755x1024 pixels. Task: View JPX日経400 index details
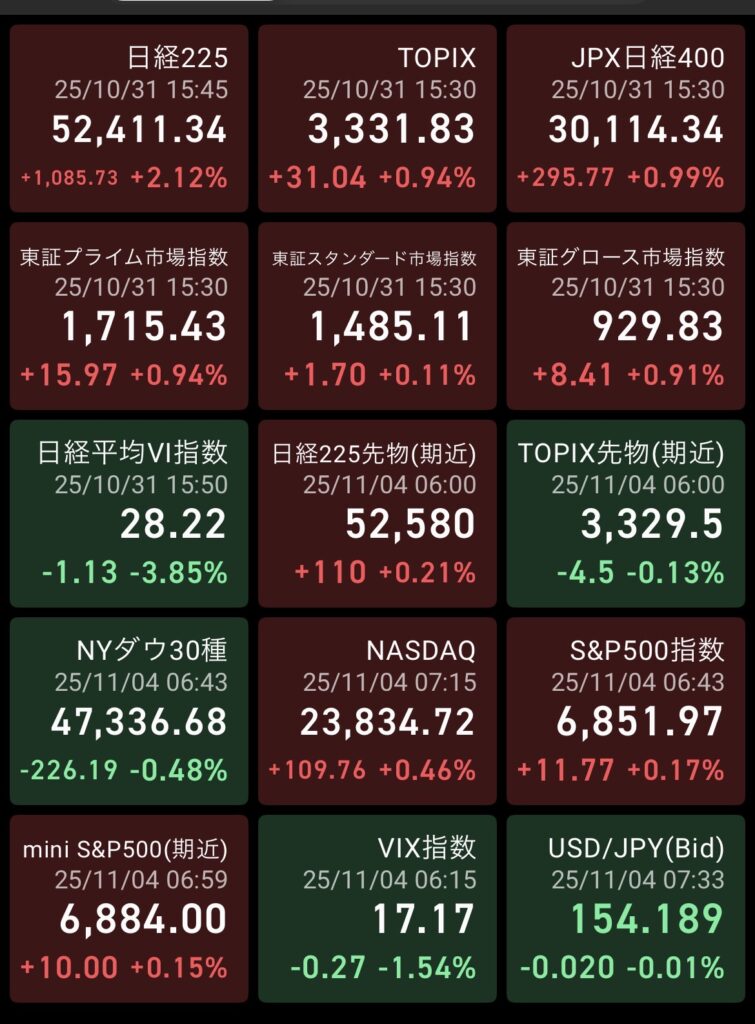(626, 118)
